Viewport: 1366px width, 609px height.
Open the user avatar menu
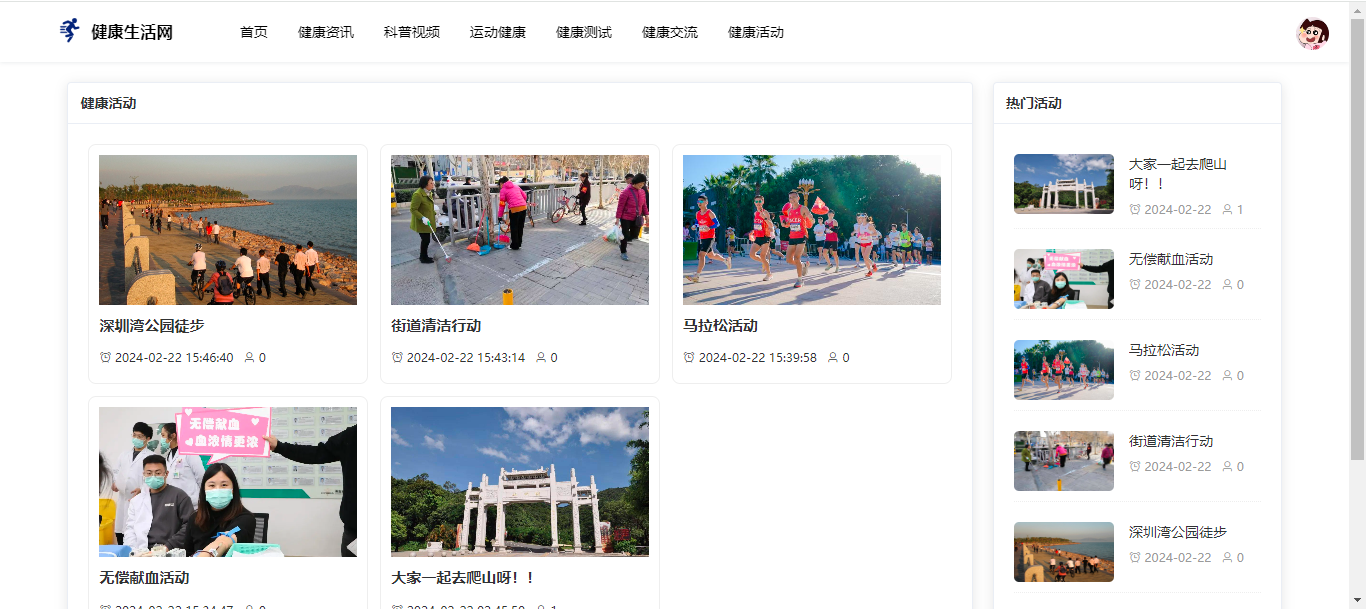[1312, 34]
